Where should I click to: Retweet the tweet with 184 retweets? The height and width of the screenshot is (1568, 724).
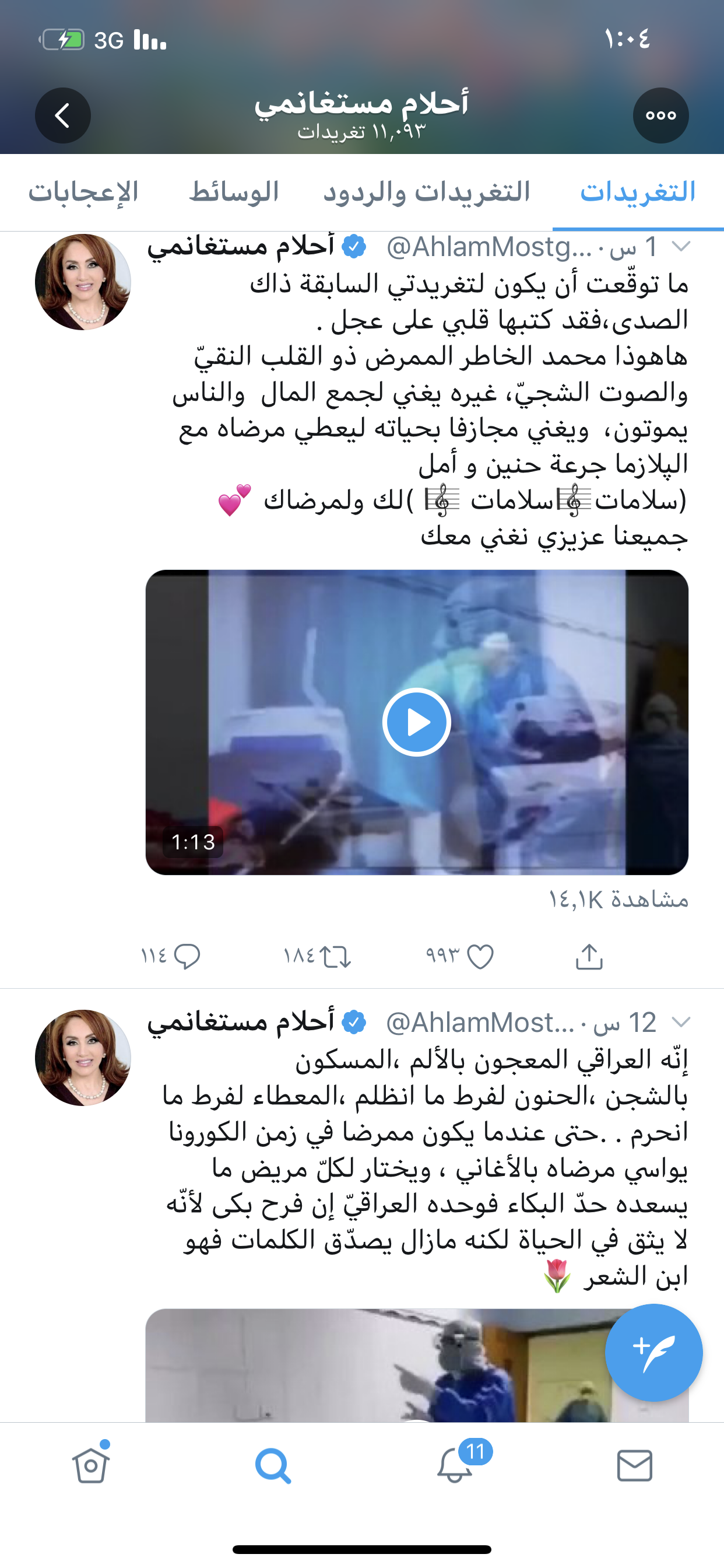point(335,956)
